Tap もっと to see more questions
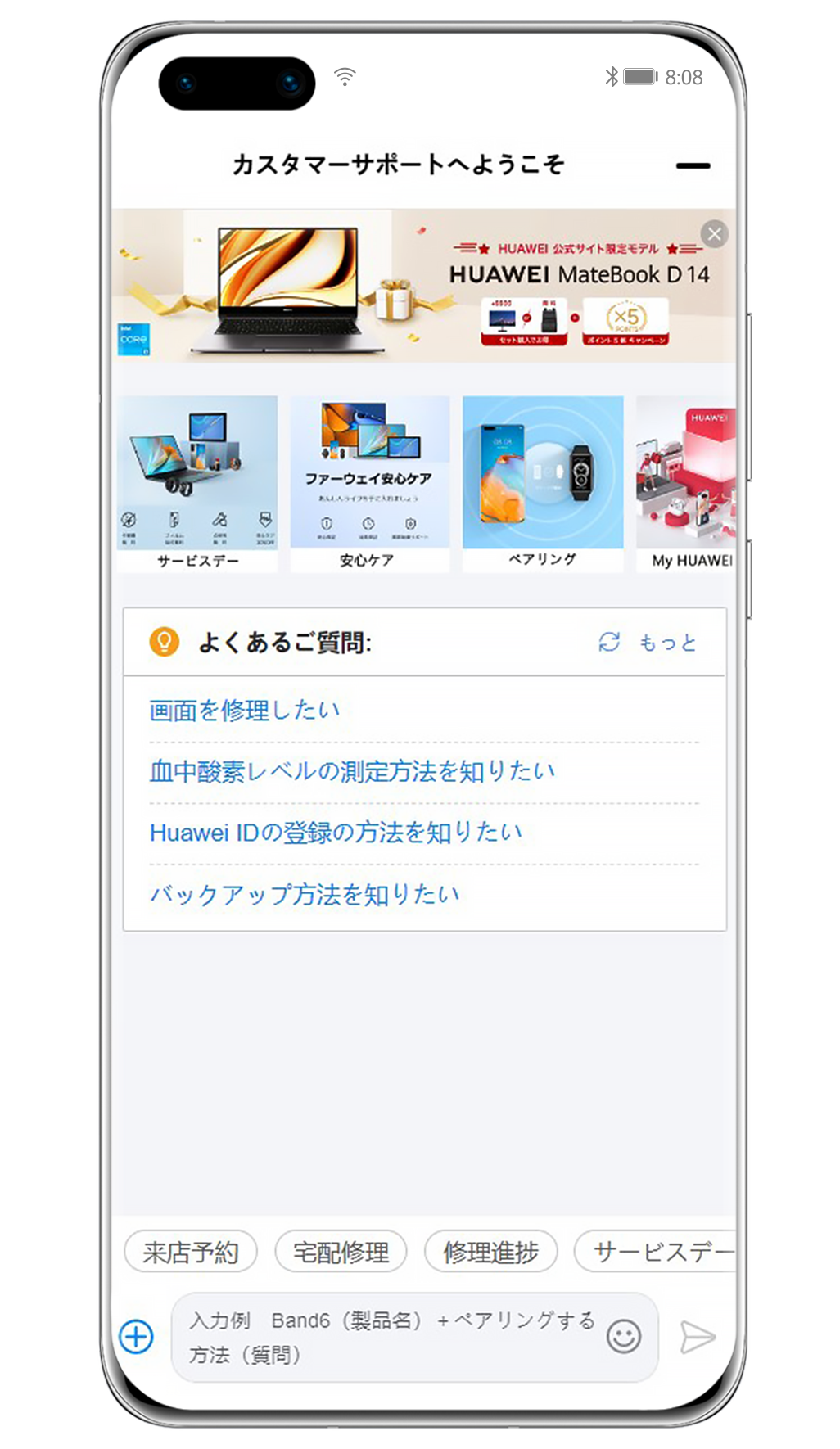This screenshot has width=840, height=1449. [668, 643]
